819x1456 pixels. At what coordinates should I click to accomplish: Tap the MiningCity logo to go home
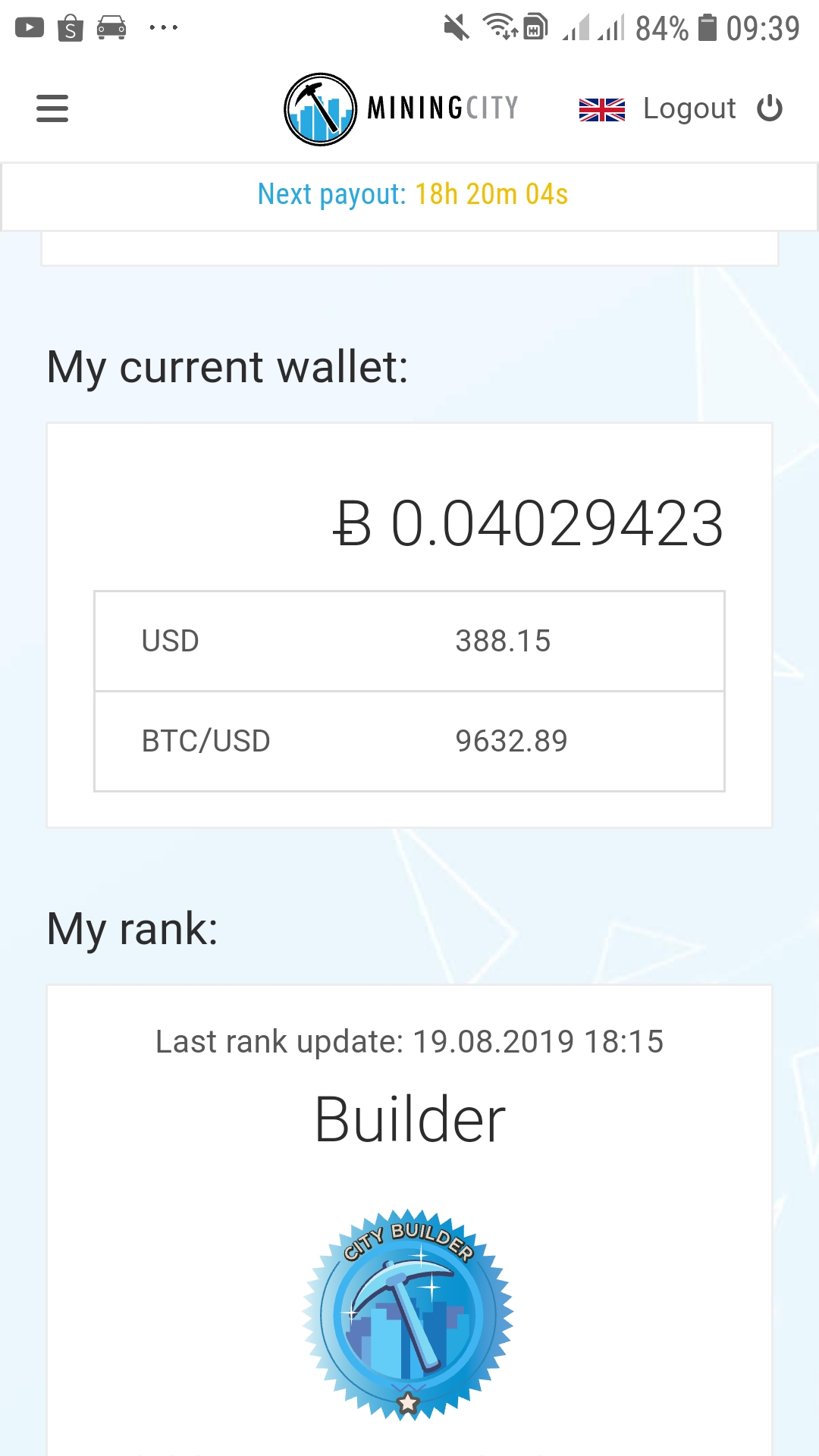point(400,108)
